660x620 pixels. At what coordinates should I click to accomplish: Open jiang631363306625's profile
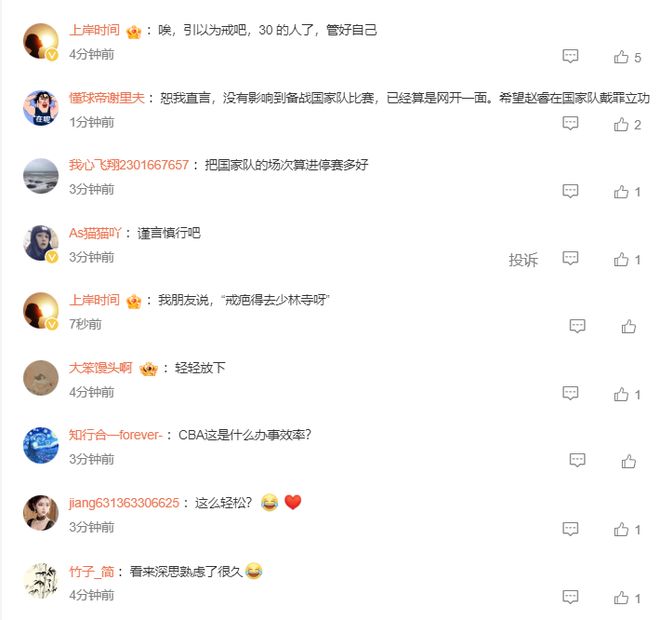click(x=124, y=503)
